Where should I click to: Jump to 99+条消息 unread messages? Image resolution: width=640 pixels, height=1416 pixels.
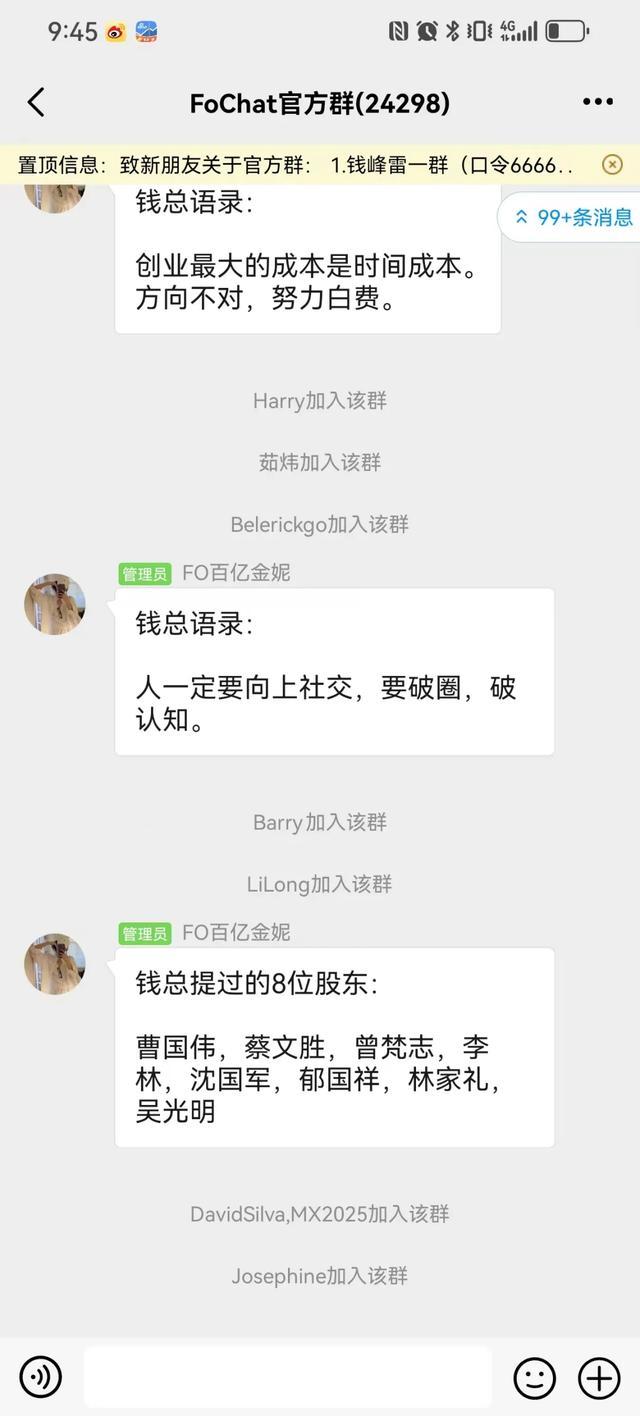[x=574, y=217]
